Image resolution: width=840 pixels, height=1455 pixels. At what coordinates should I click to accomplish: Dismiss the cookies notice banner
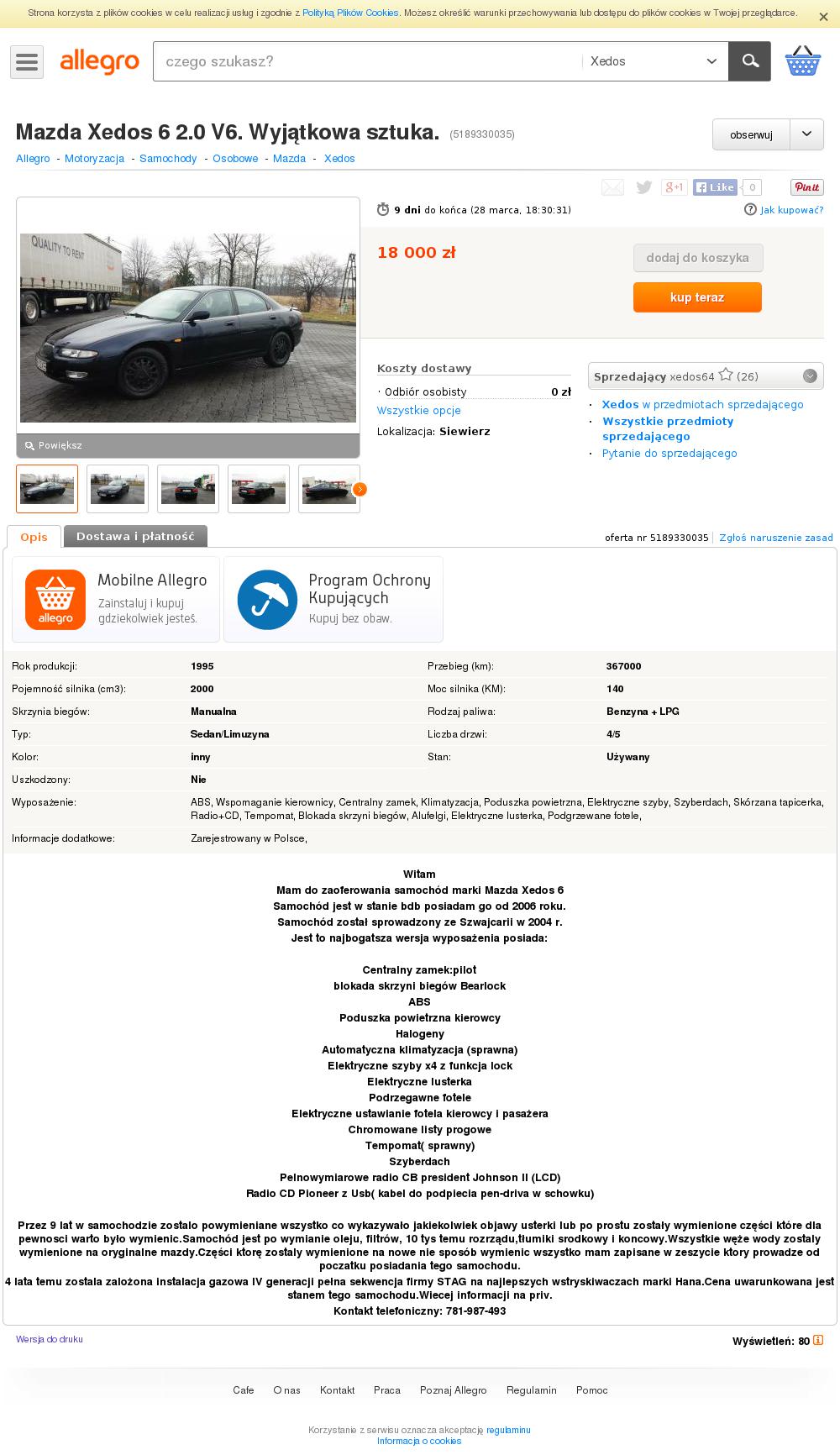click(x=823, y=16)
